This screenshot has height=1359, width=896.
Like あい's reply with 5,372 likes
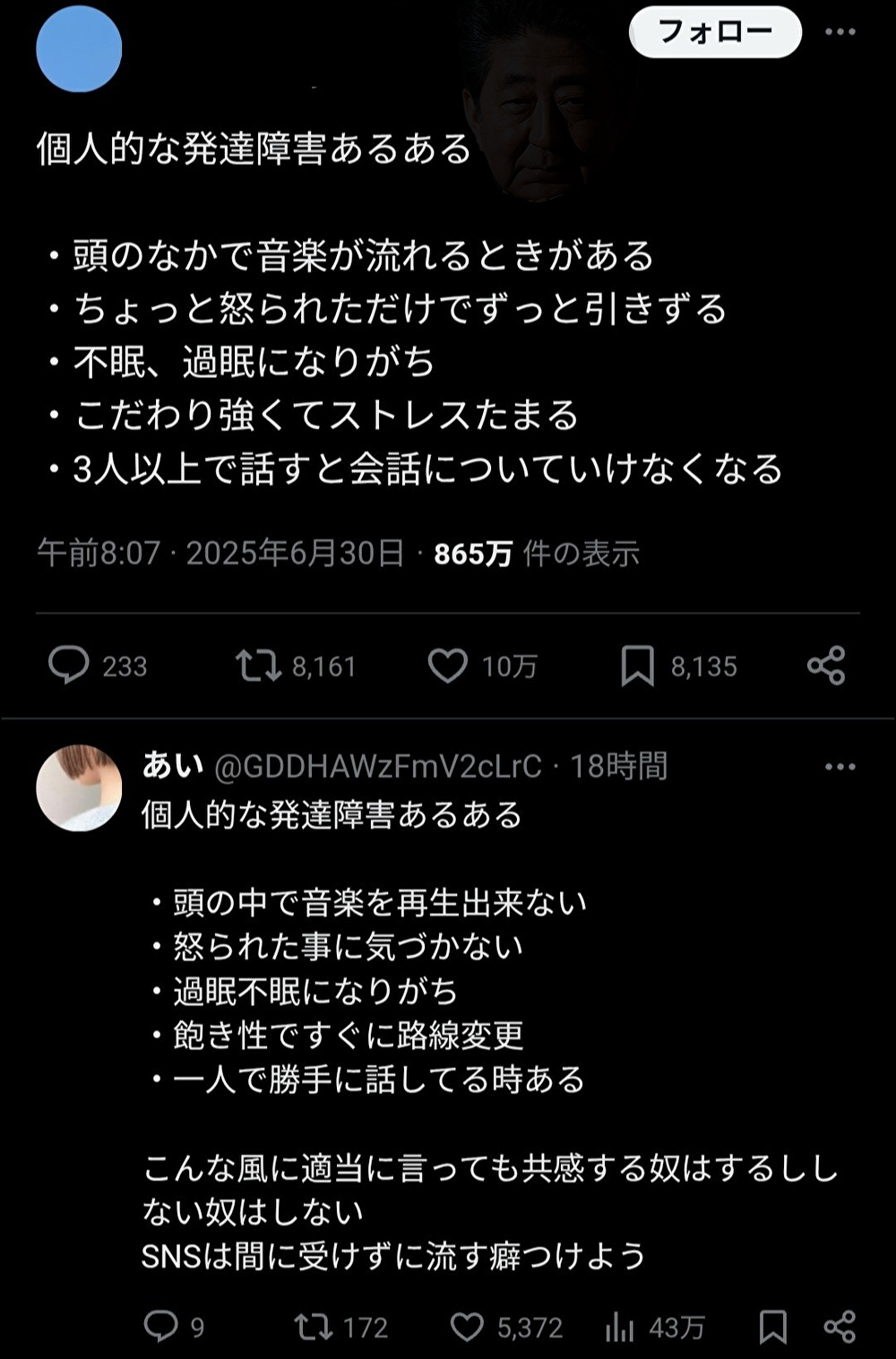point(467,1326)
